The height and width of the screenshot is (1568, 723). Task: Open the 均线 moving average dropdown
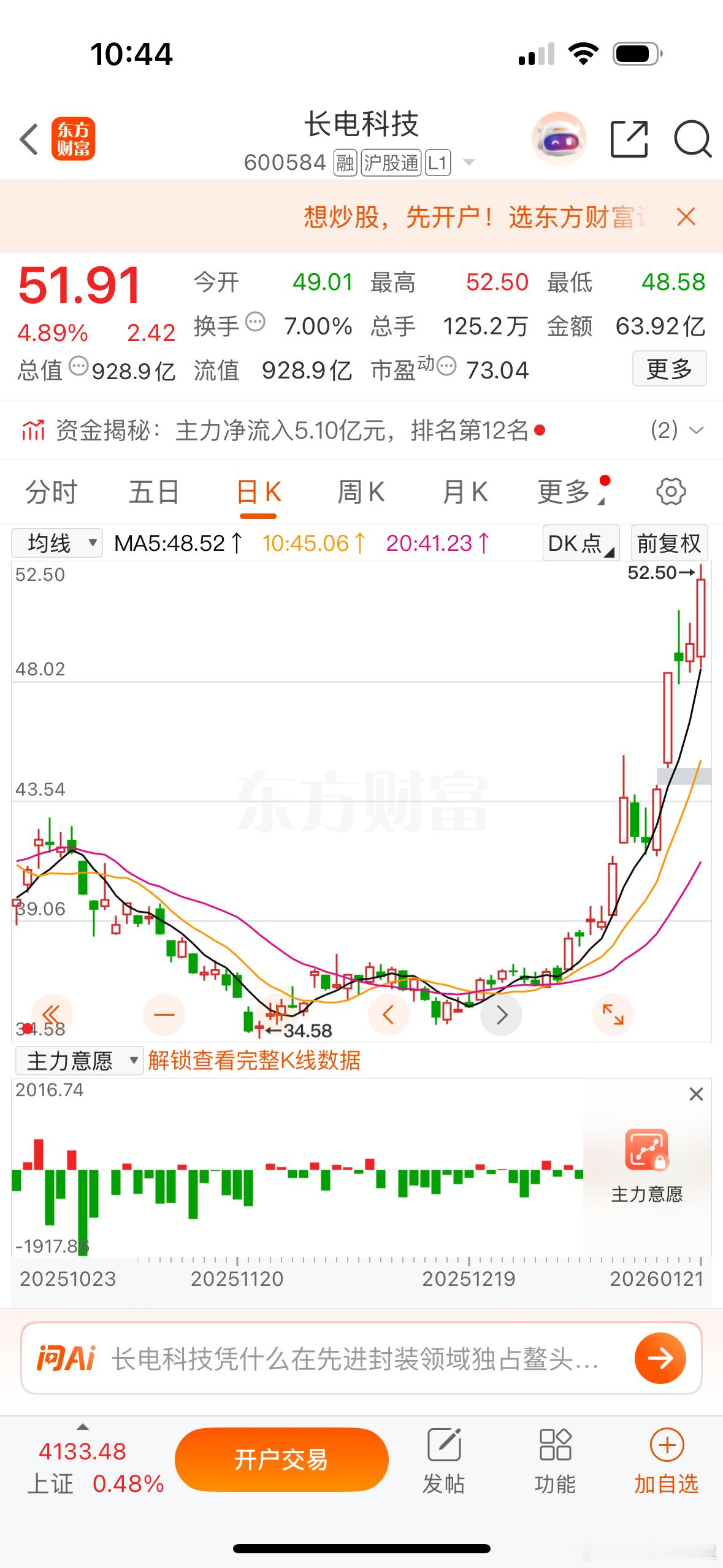pyautogui.click(x=56, y=542)
